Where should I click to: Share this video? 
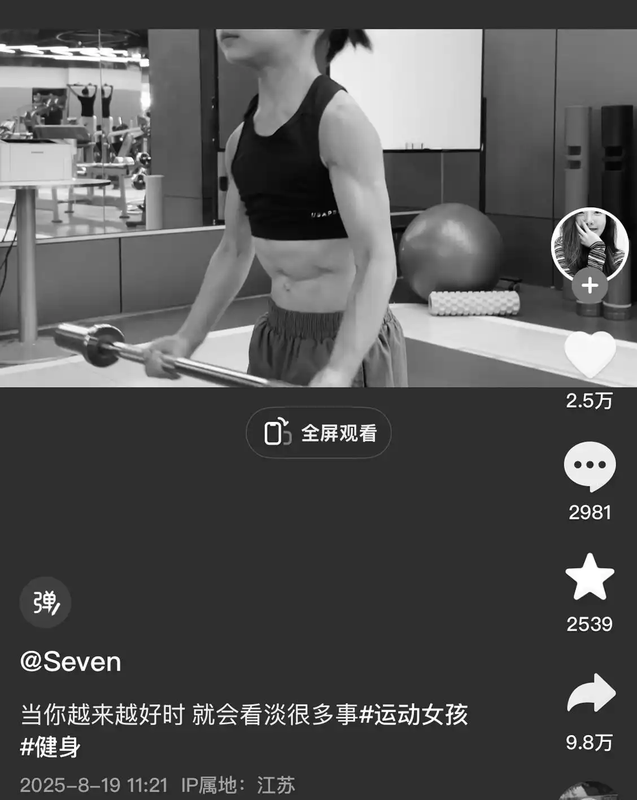click(x=590, y=694)
